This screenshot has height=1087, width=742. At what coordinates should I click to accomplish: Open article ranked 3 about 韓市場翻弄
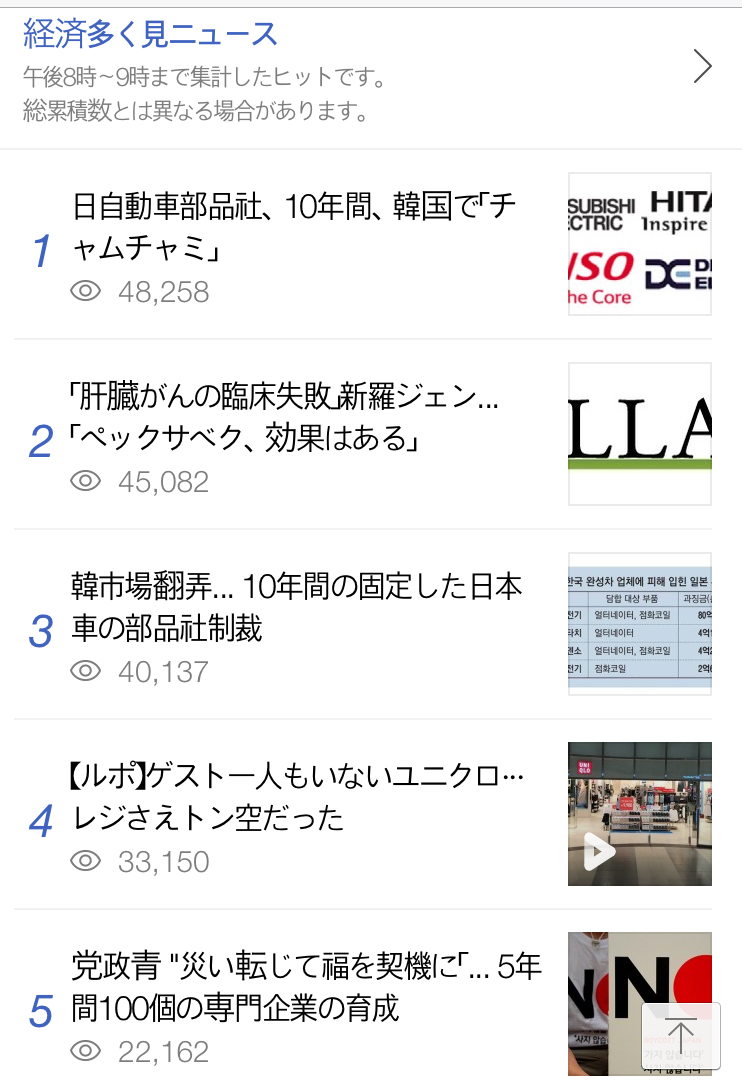(x=297, y=607)
